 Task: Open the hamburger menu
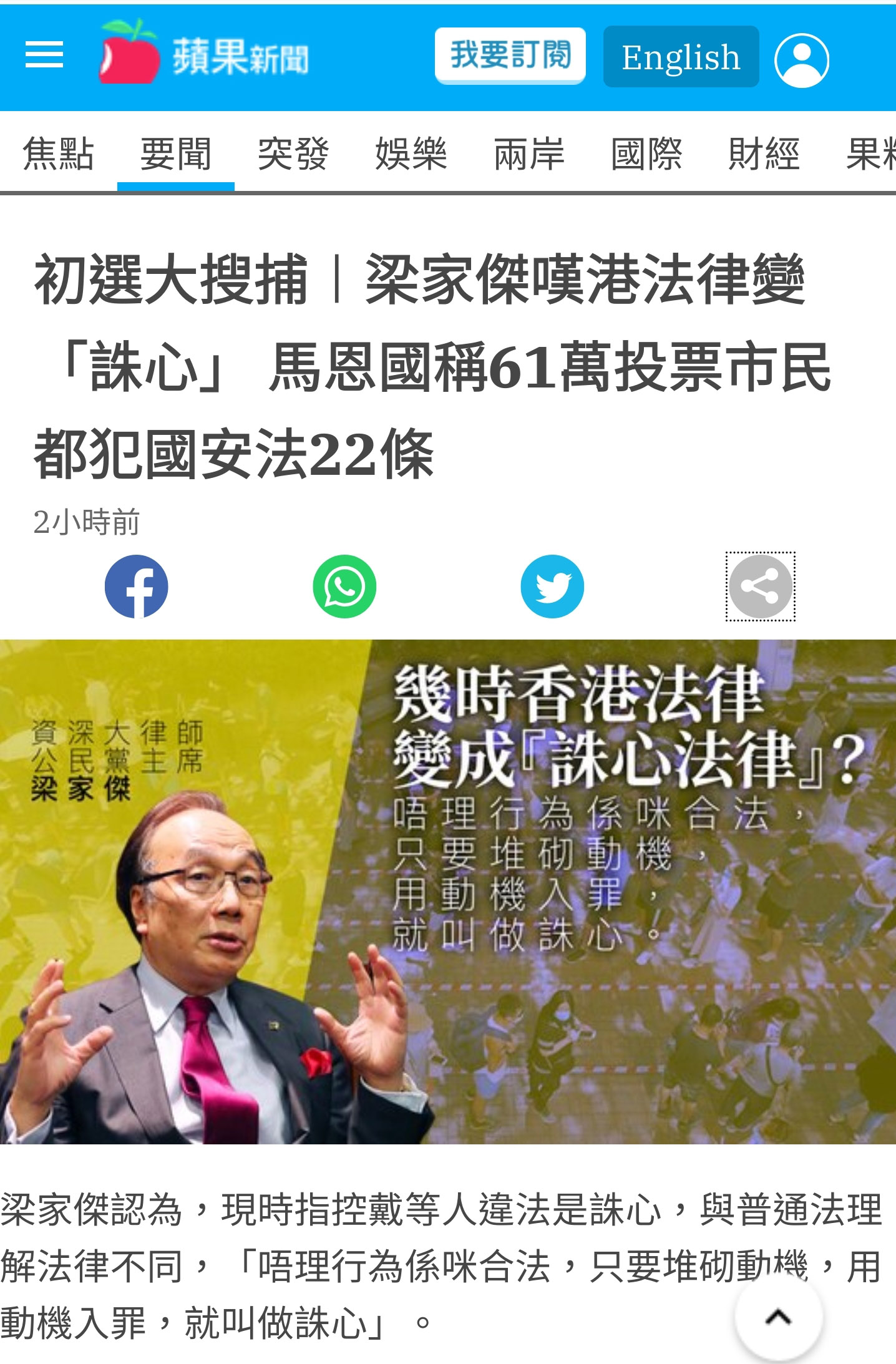(44, 55)
